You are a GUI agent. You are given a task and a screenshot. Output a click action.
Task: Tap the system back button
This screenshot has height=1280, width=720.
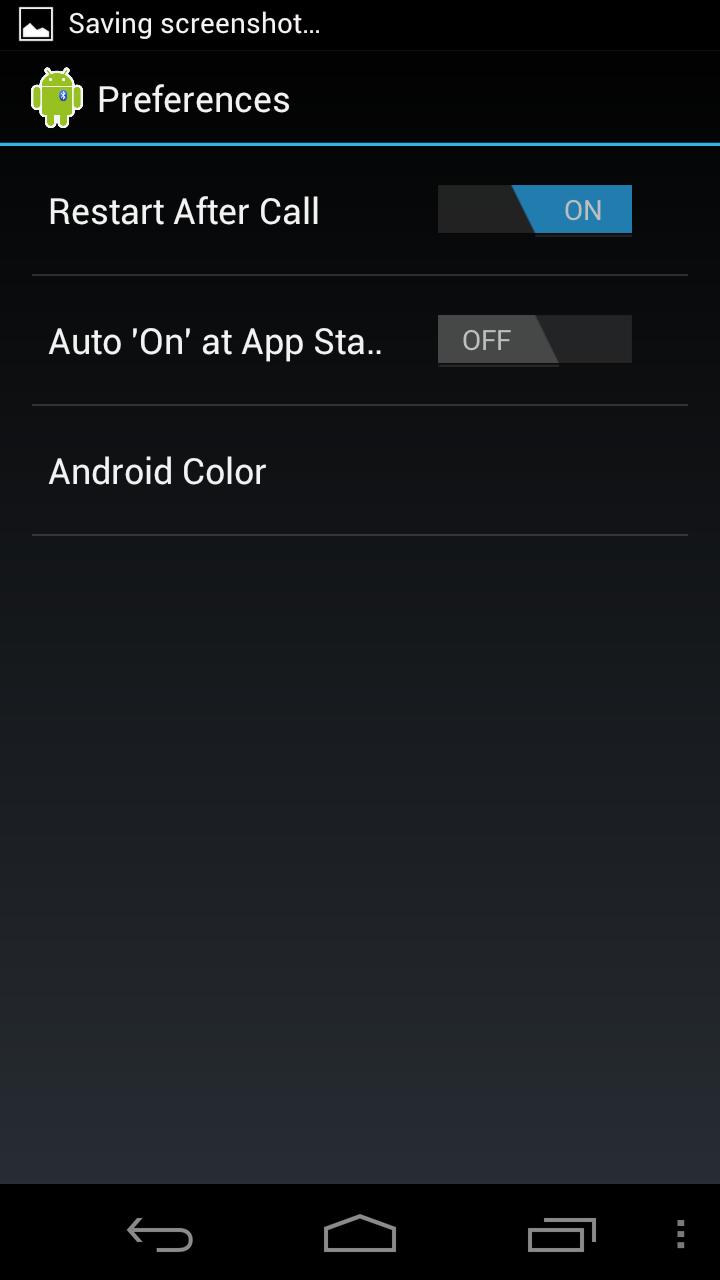160,1235
